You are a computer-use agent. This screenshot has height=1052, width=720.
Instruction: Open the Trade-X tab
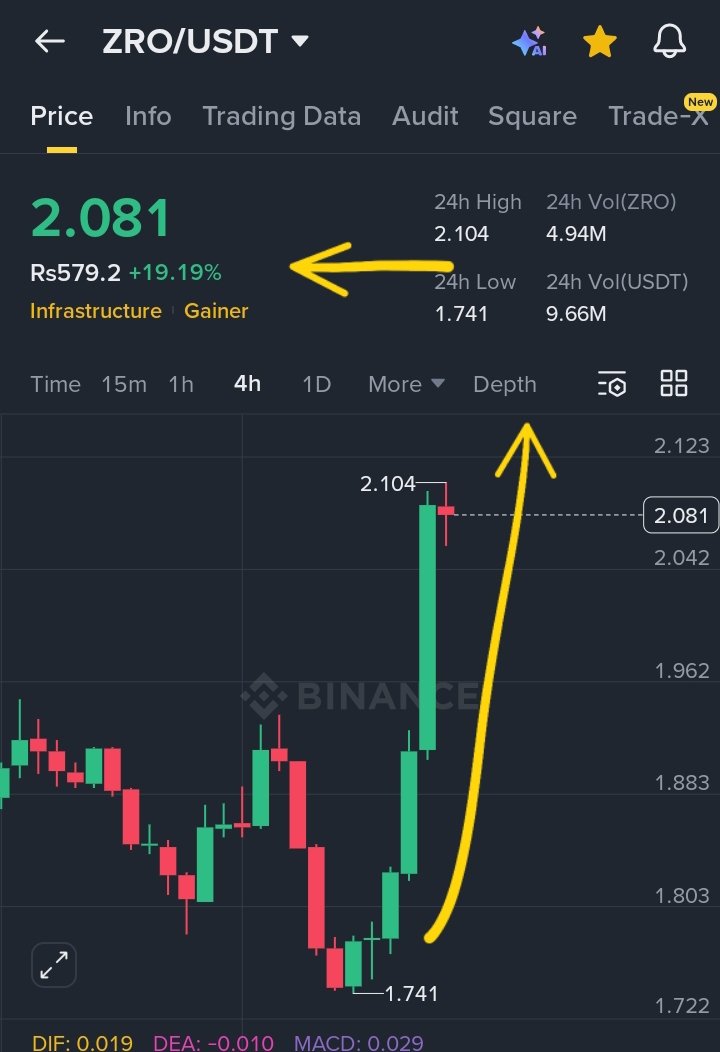(x=658, y=116)
